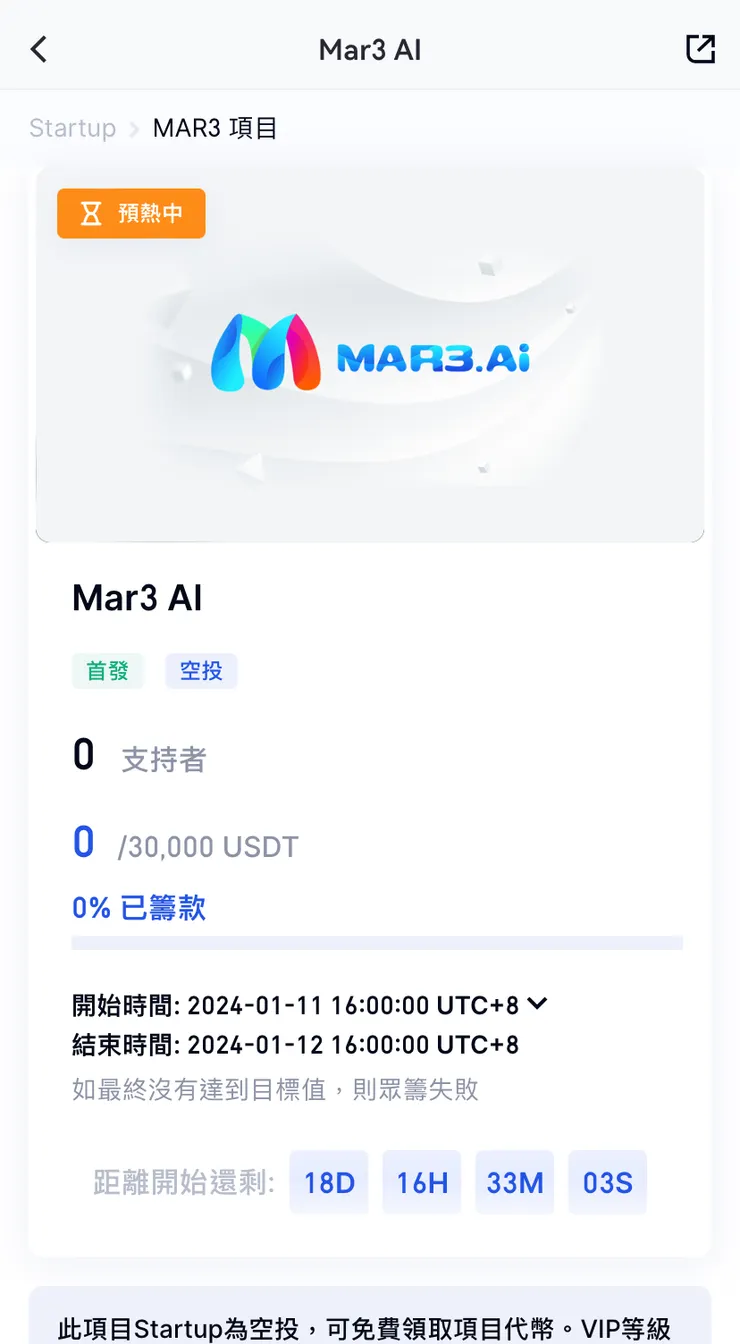This screenshot has height=1344, width=740.
Task: Select the 空投 tag
Action: (x=201, y=671)
